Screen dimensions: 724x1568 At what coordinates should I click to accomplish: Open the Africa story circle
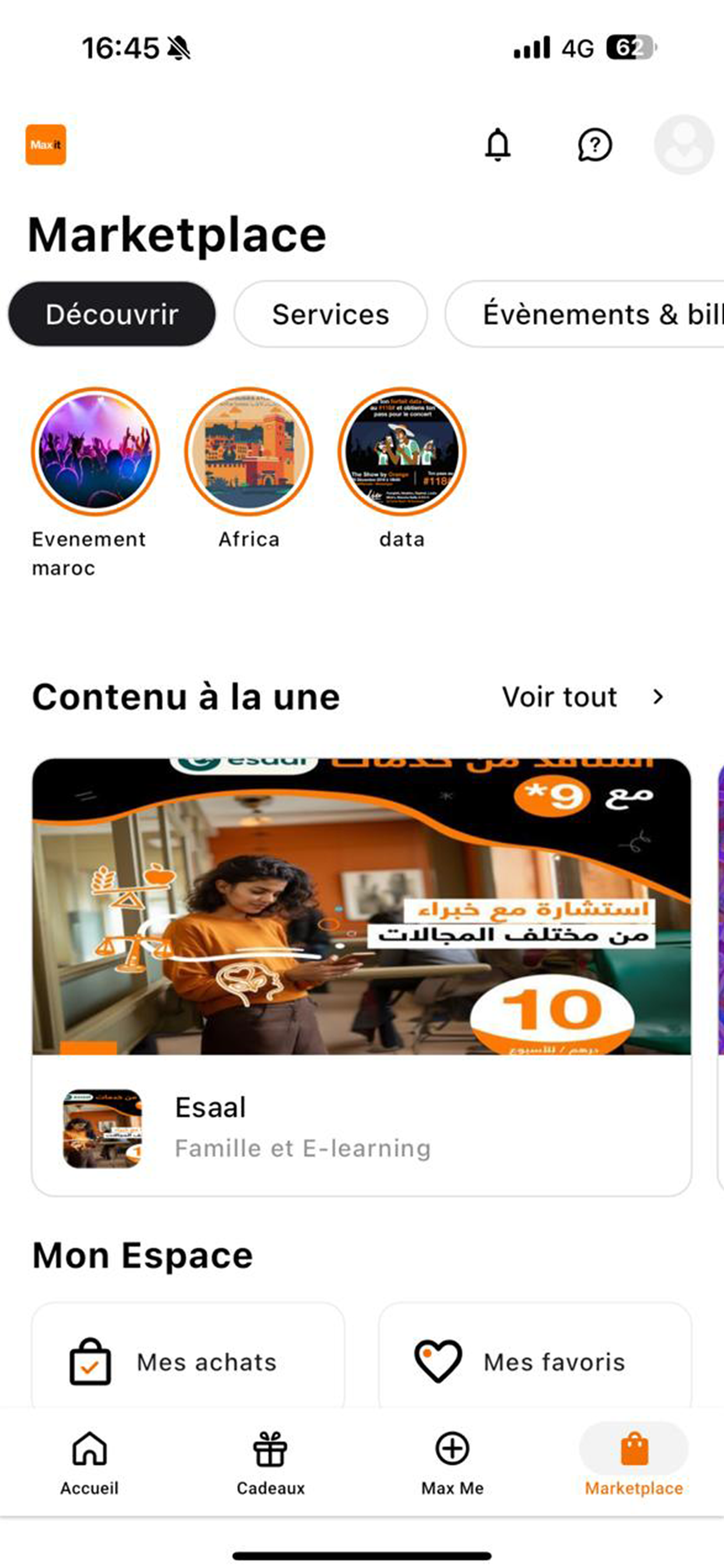[248, 456]
